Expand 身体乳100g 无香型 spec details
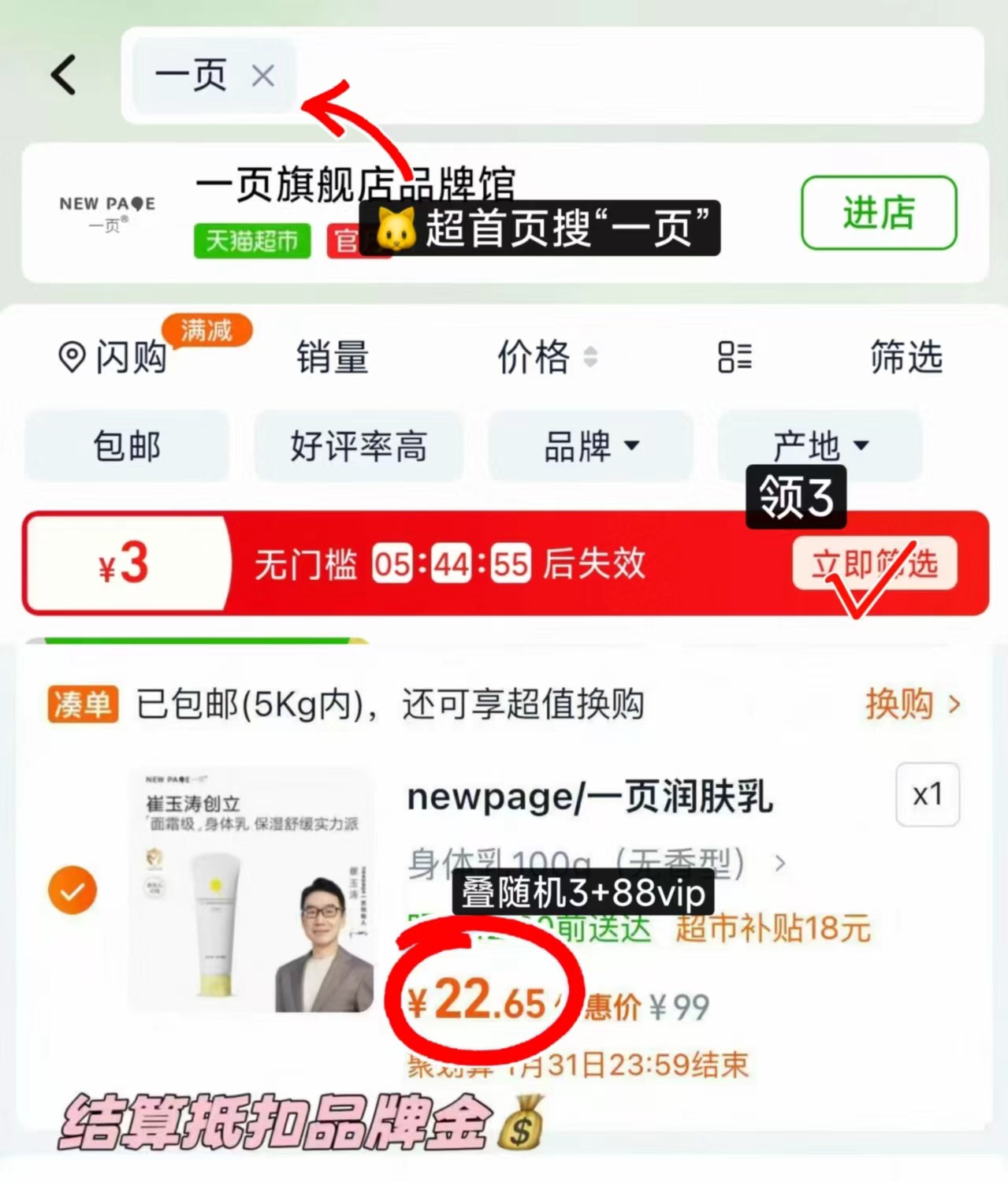1008x1182 pixels. click(779, 864)
